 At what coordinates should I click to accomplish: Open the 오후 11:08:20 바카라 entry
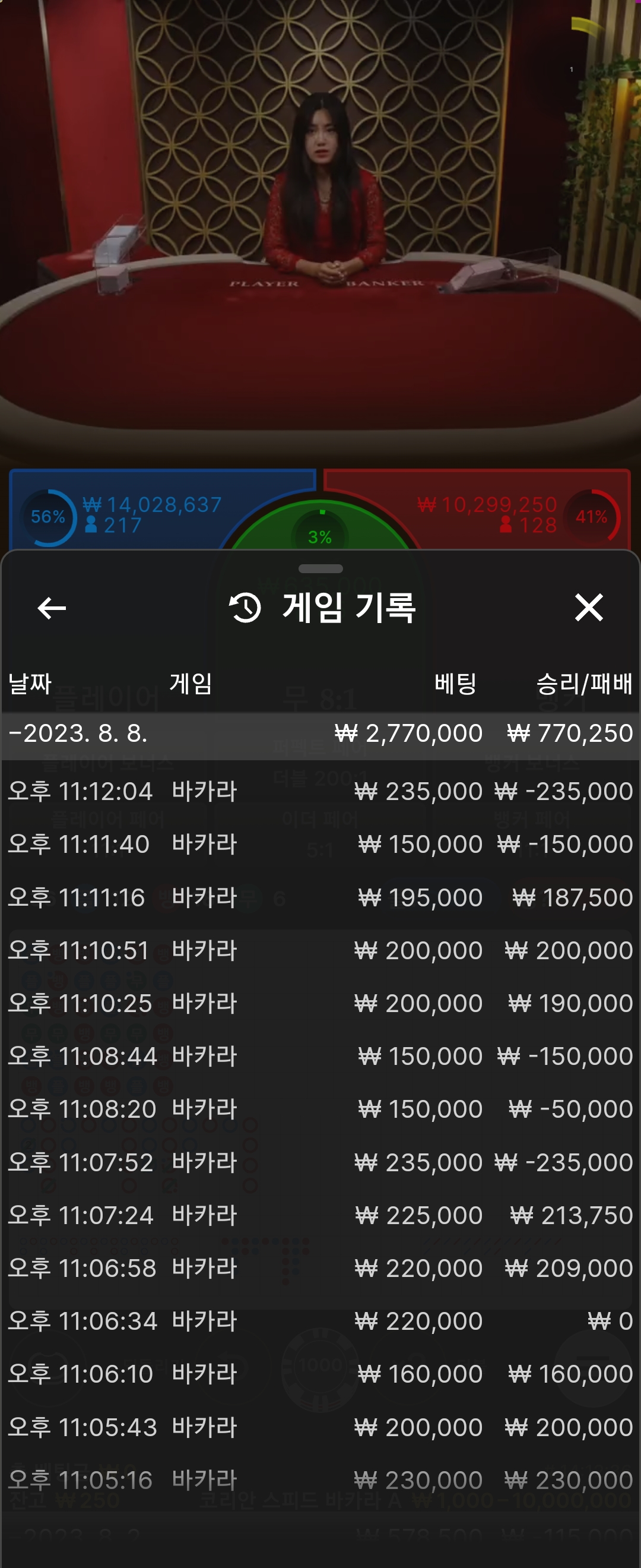pos(320,1109)
